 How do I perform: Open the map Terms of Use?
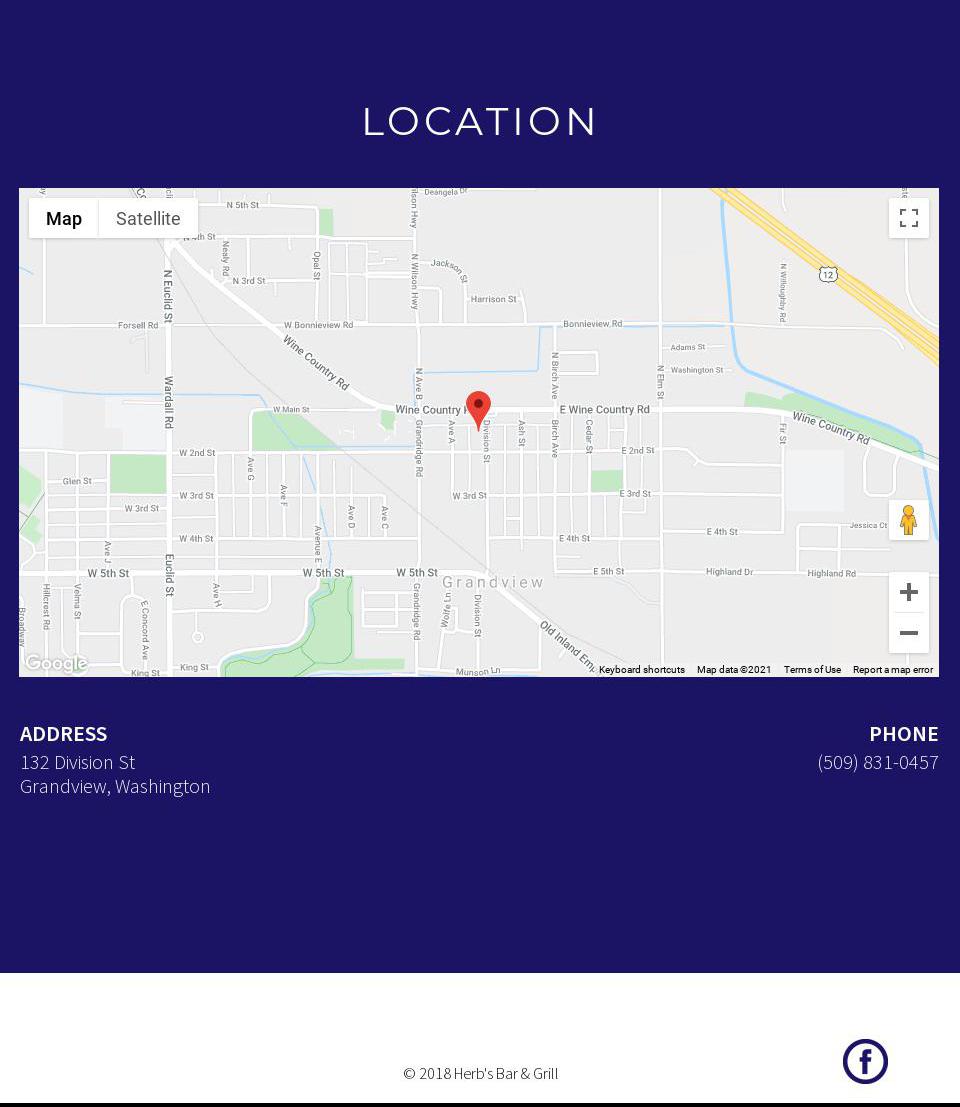(x=812, y=670)
